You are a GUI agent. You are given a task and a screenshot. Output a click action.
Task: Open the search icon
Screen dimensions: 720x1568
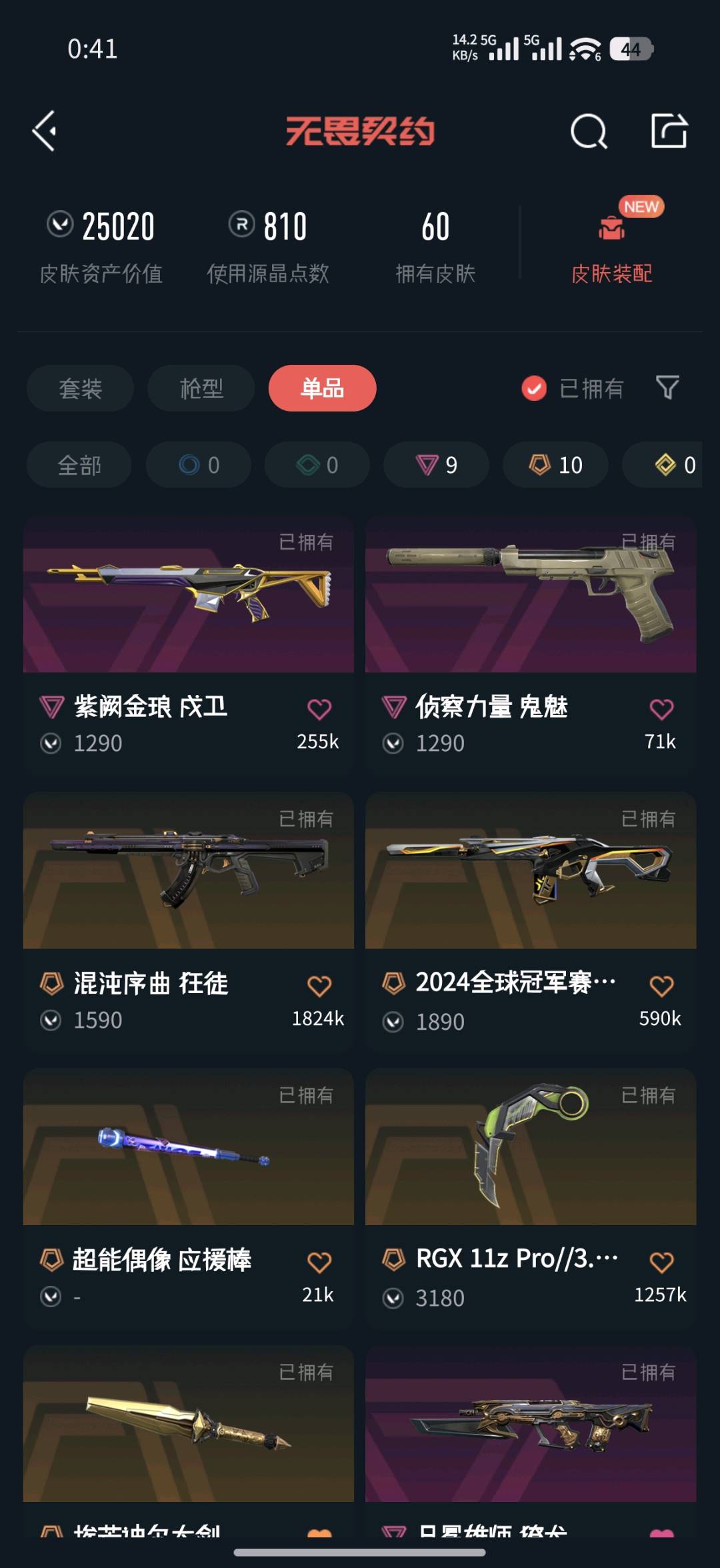(589, 131)
